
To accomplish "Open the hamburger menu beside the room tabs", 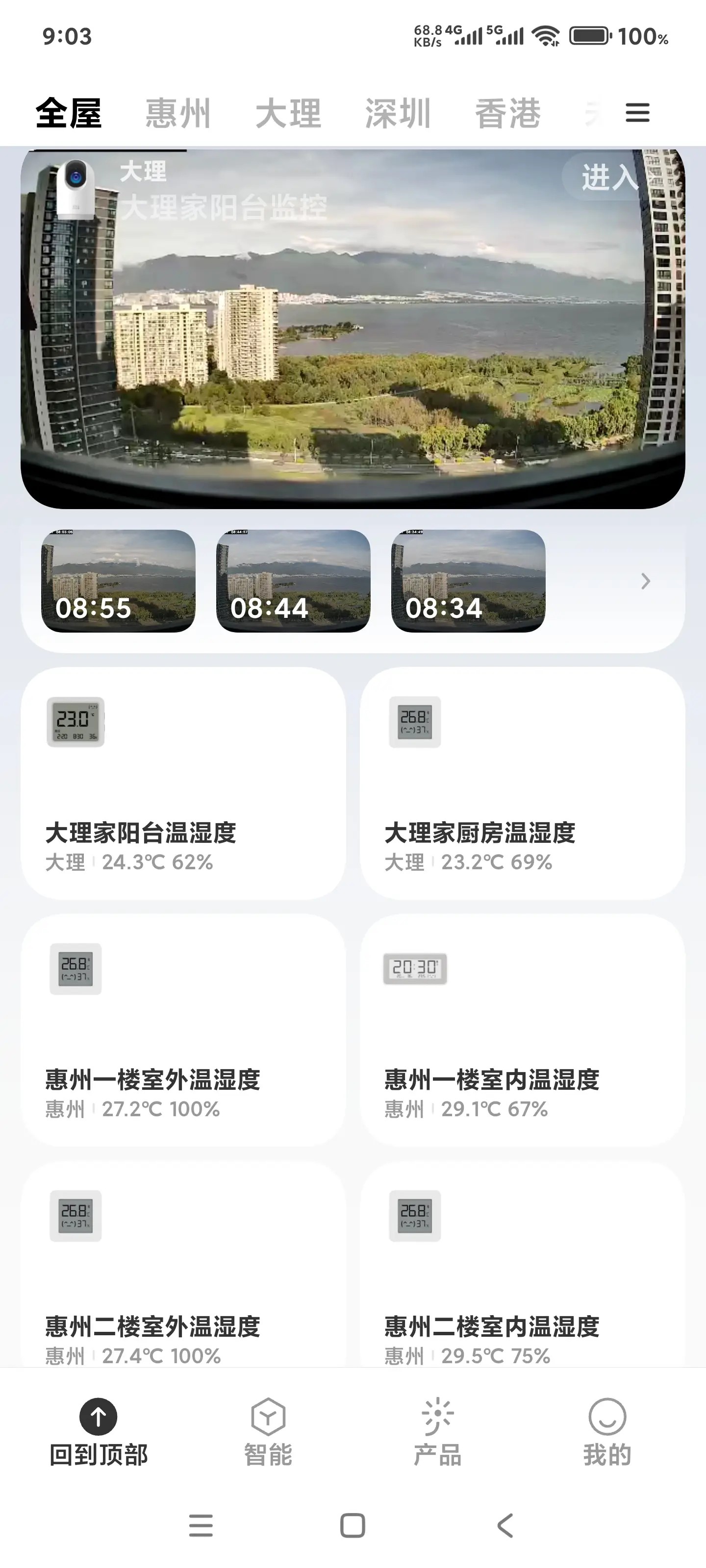I will click(x=637, y=113).
